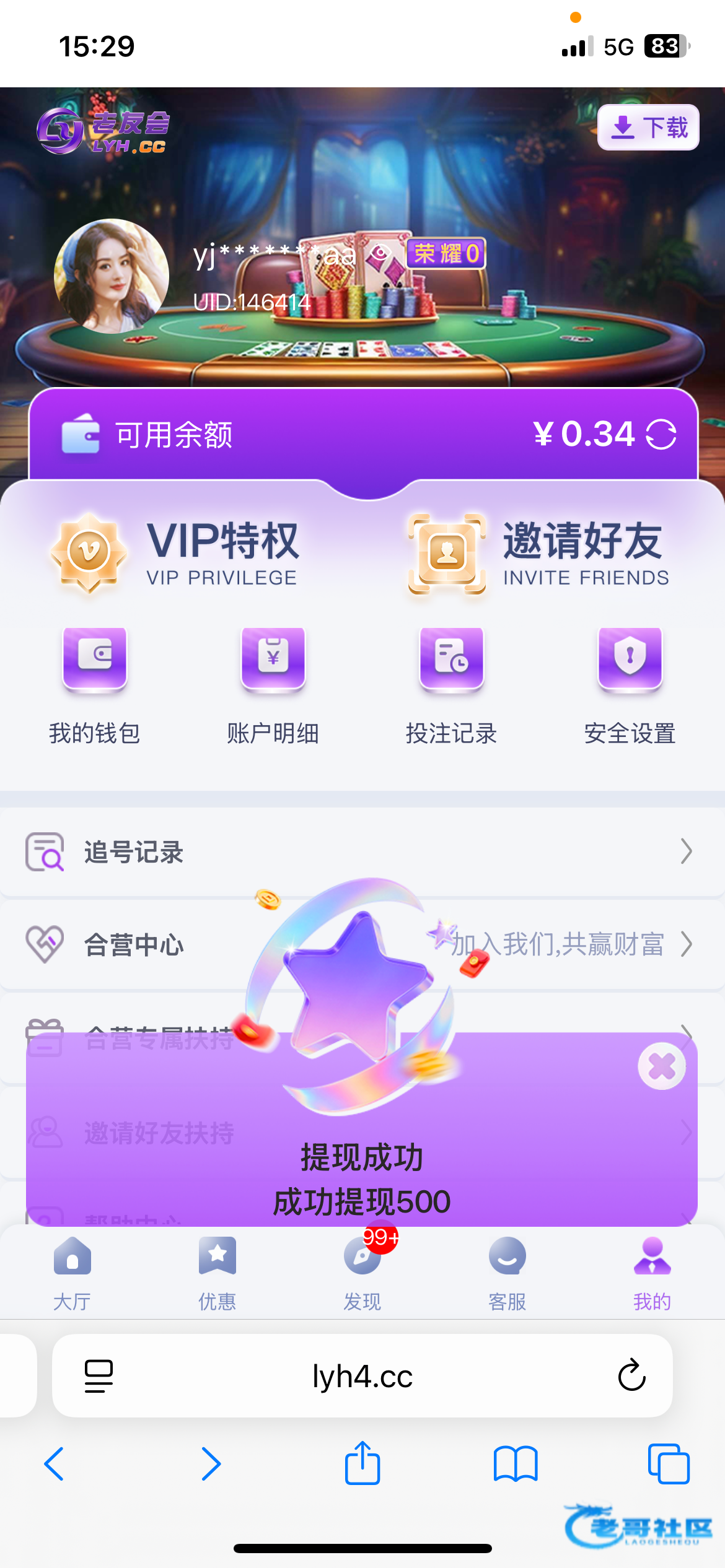
Task: Refresh the available balance
Action: click(661, 434)
